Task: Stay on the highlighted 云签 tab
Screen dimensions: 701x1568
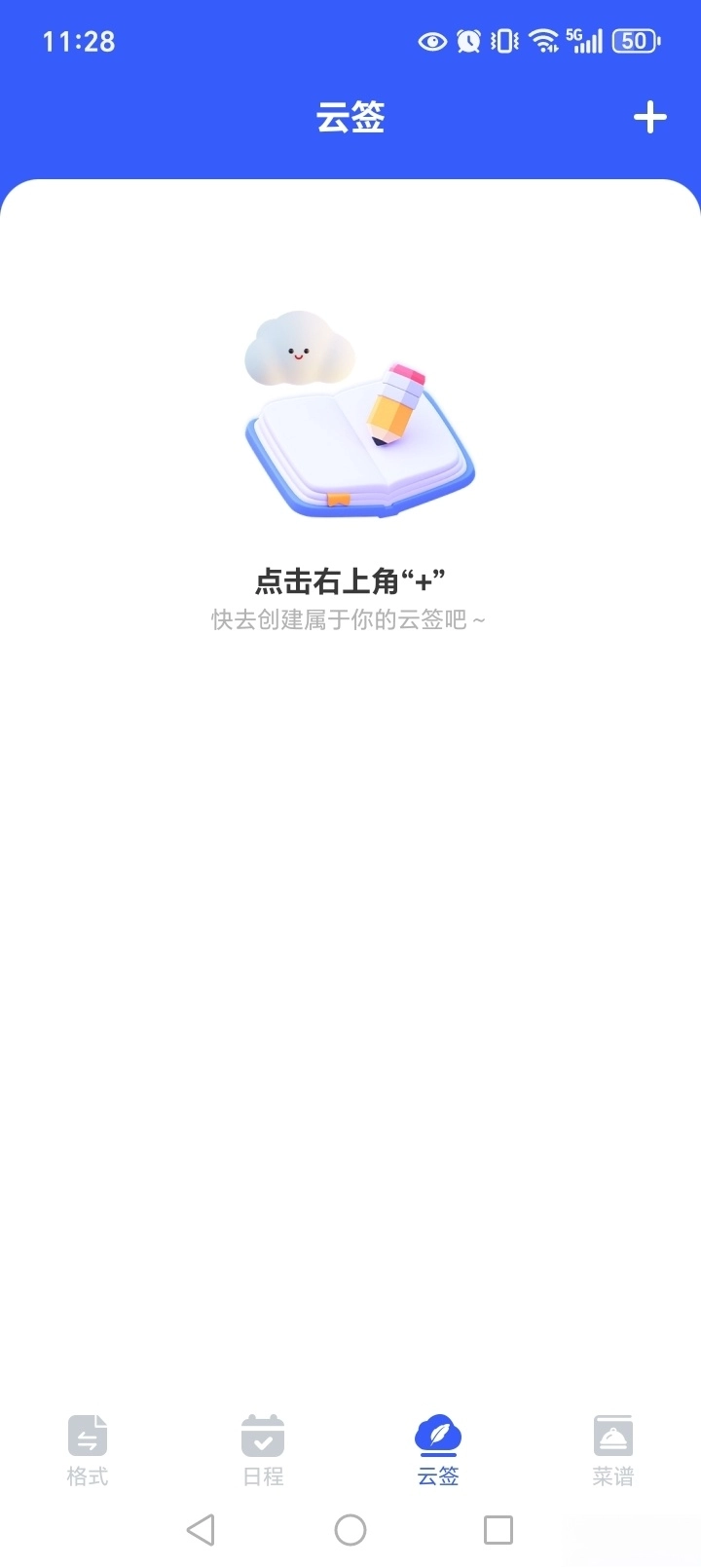Action: point(437,1451)
